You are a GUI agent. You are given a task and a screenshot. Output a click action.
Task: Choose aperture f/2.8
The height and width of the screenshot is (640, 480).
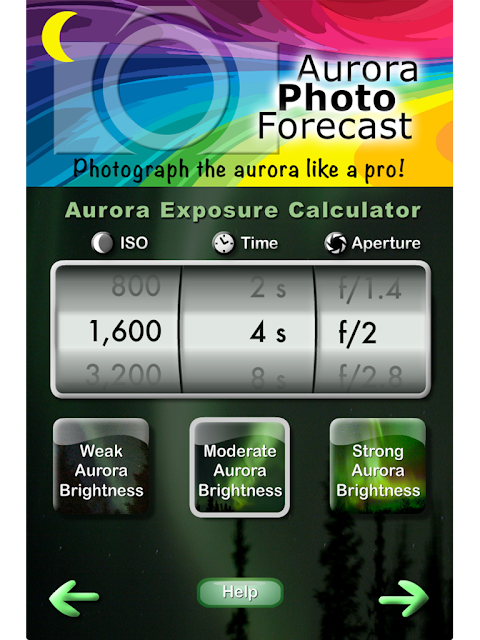[x=370, y=376]
